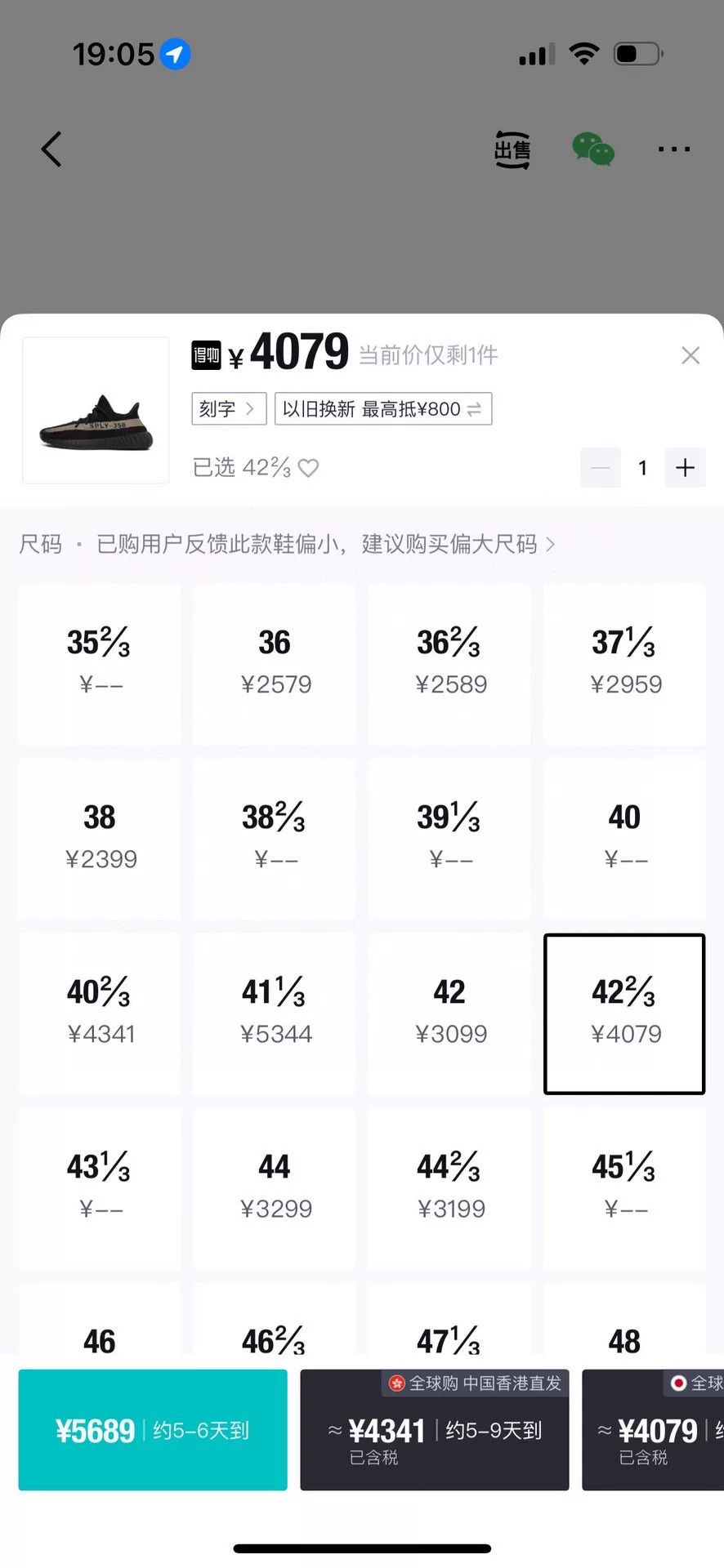724x1568 pixels.
Task: Buy the ¥4341 Hong Kong direct option
Action: [x=435, y=1430]
